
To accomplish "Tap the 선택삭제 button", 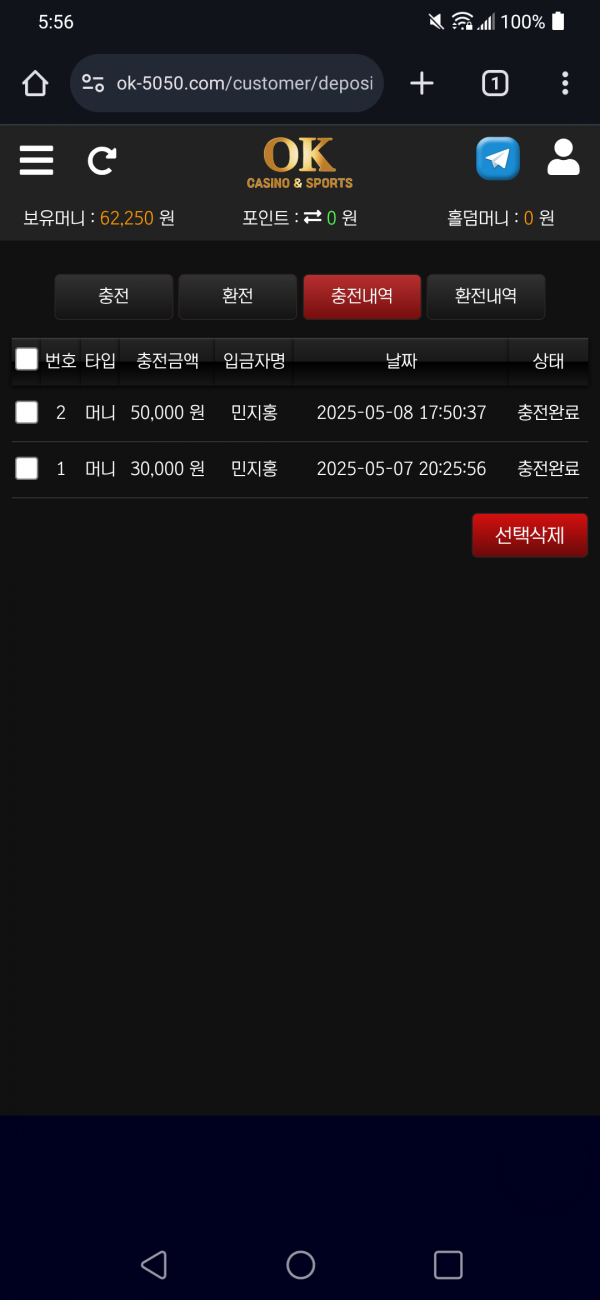I will click(x=530, y=535).
